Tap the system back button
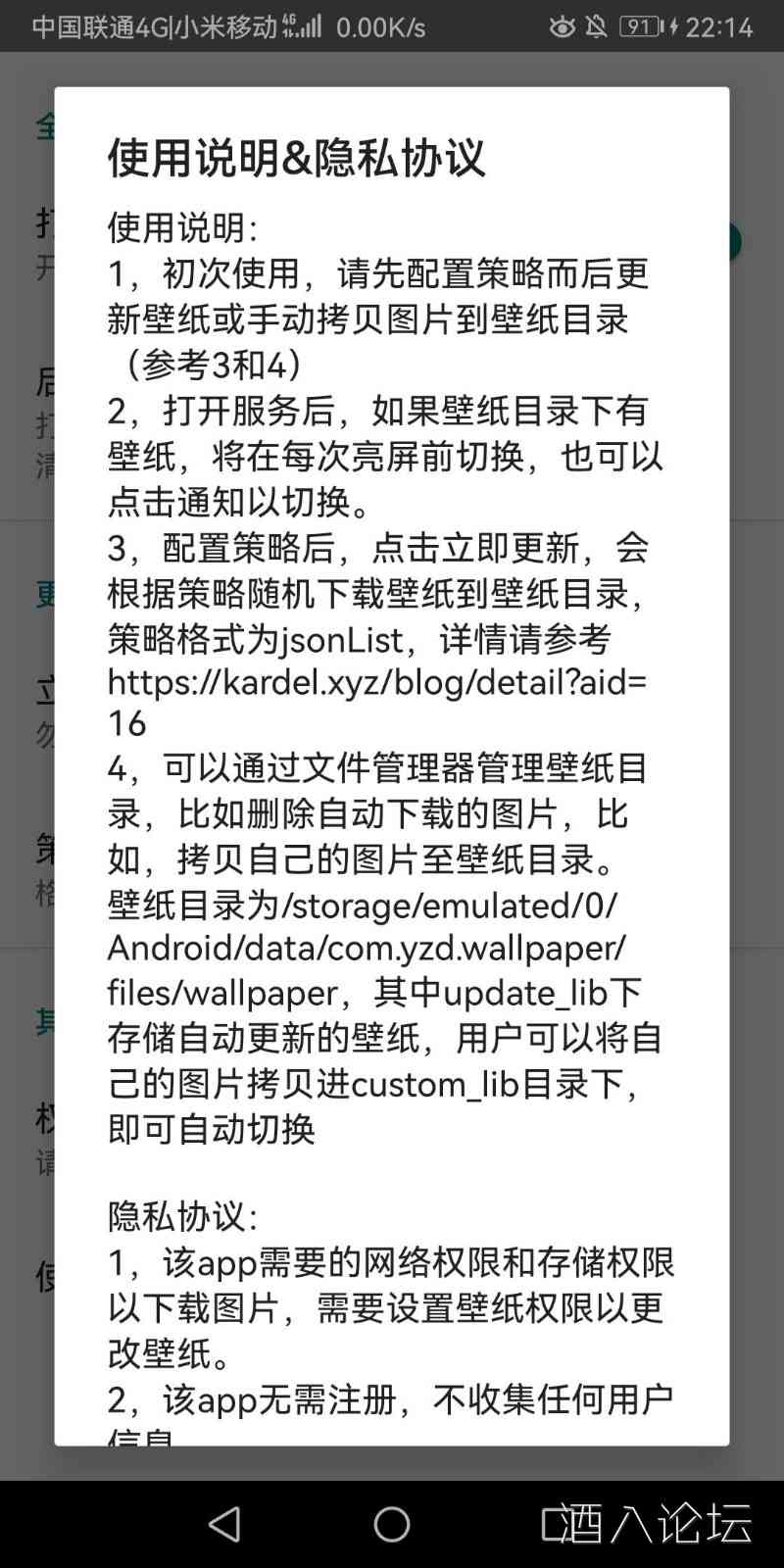This screenshot has width=784, height=1568. pos(225,1524)
